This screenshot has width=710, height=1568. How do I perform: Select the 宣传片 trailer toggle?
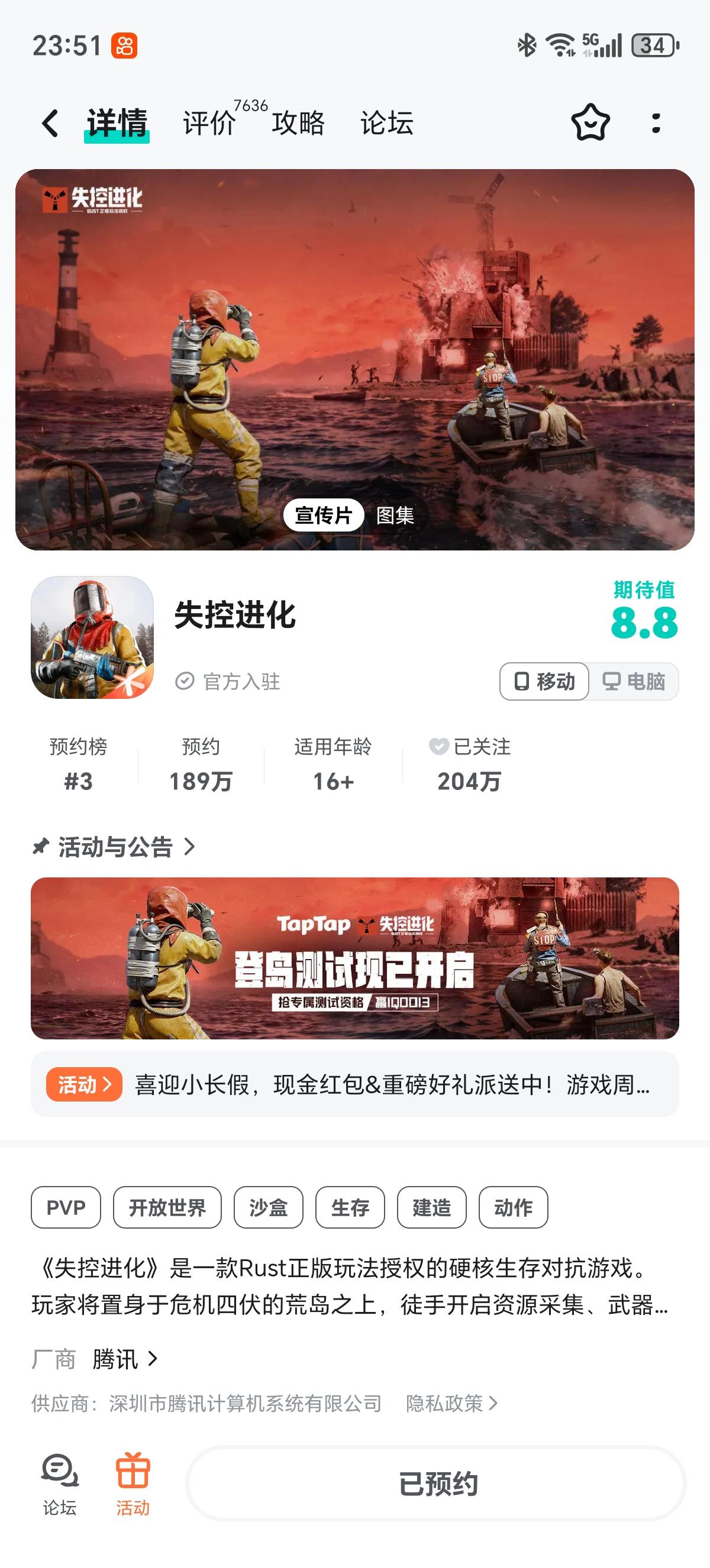[x=323, y=516]
